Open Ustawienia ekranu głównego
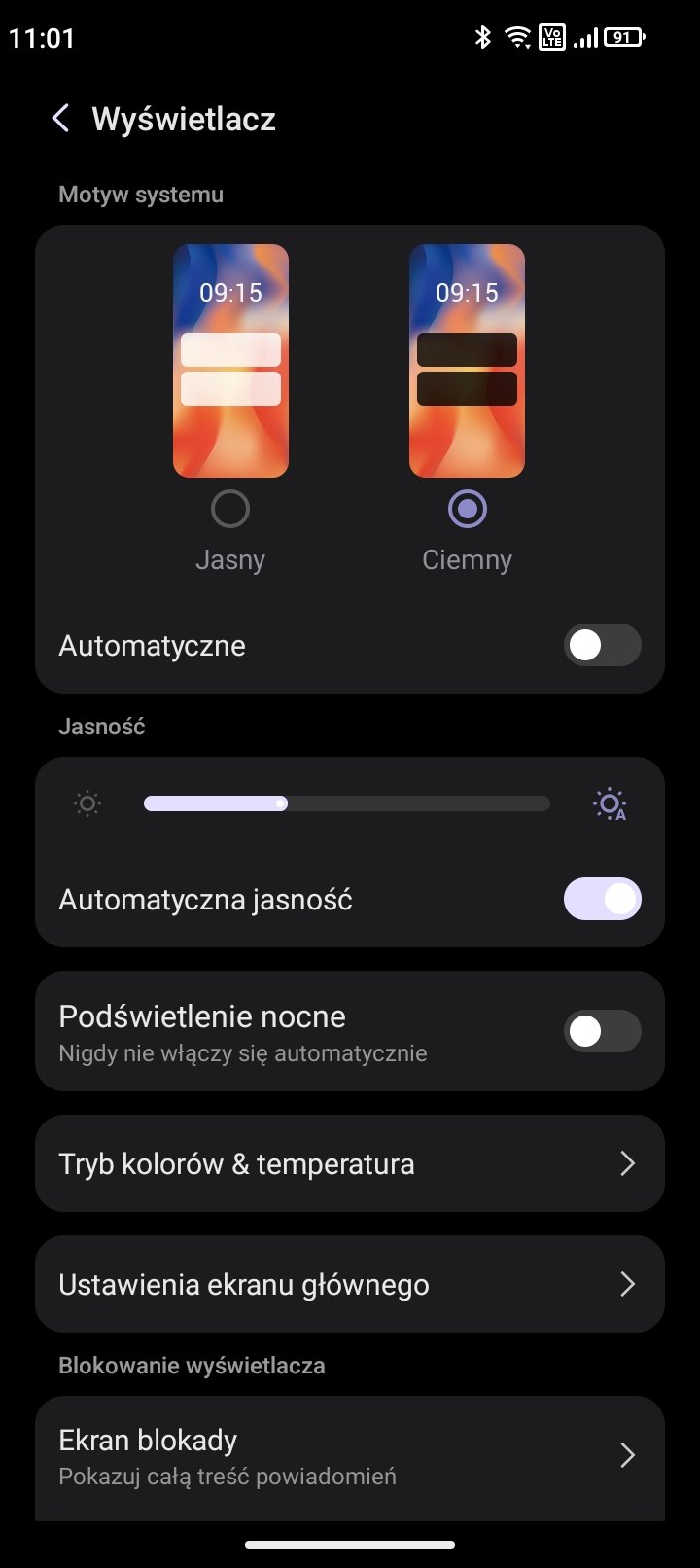Viewport: 700px width, 1568px height. pos(350,1284)
